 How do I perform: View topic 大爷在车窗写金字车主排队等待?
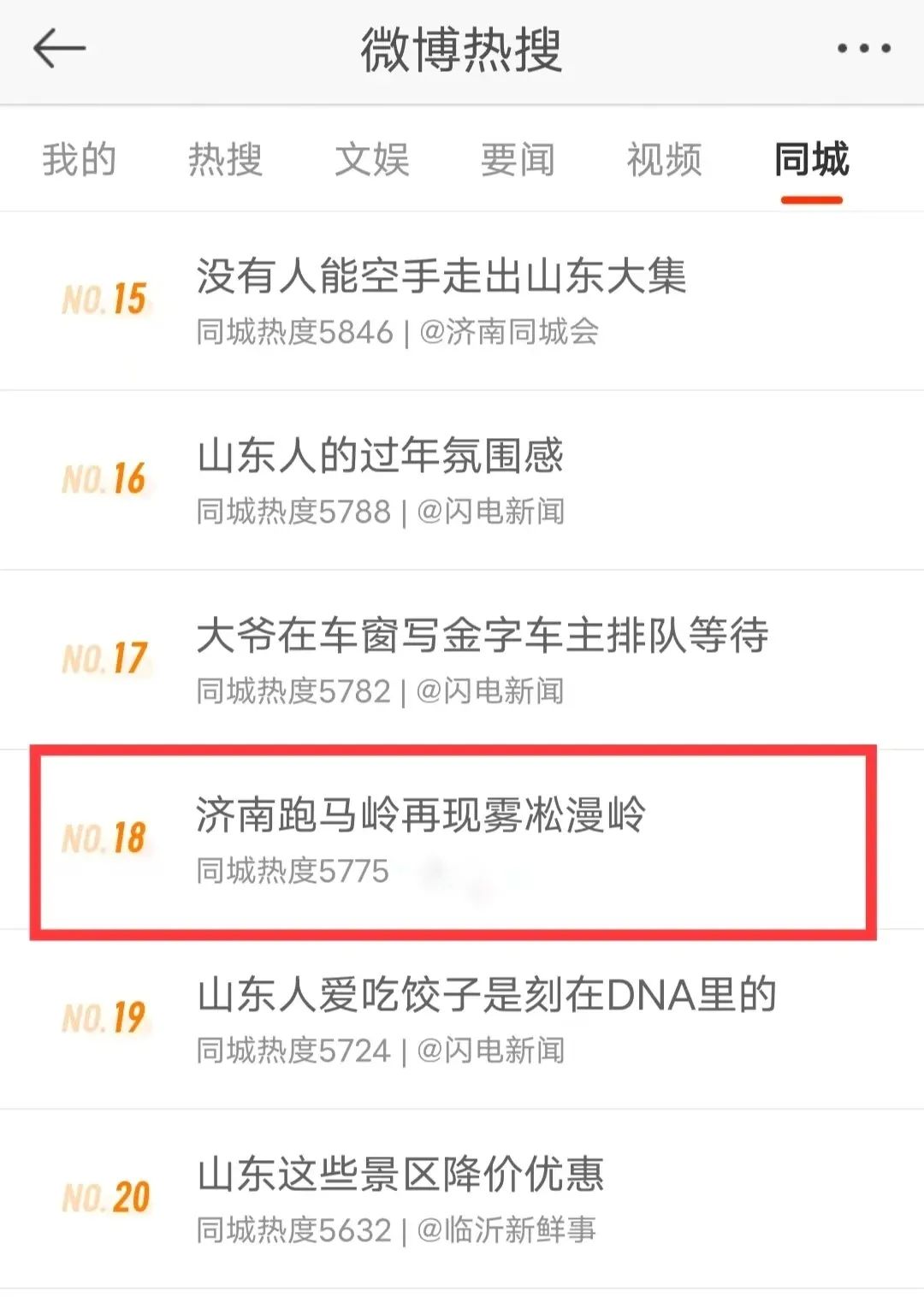[x=482, y=636]
